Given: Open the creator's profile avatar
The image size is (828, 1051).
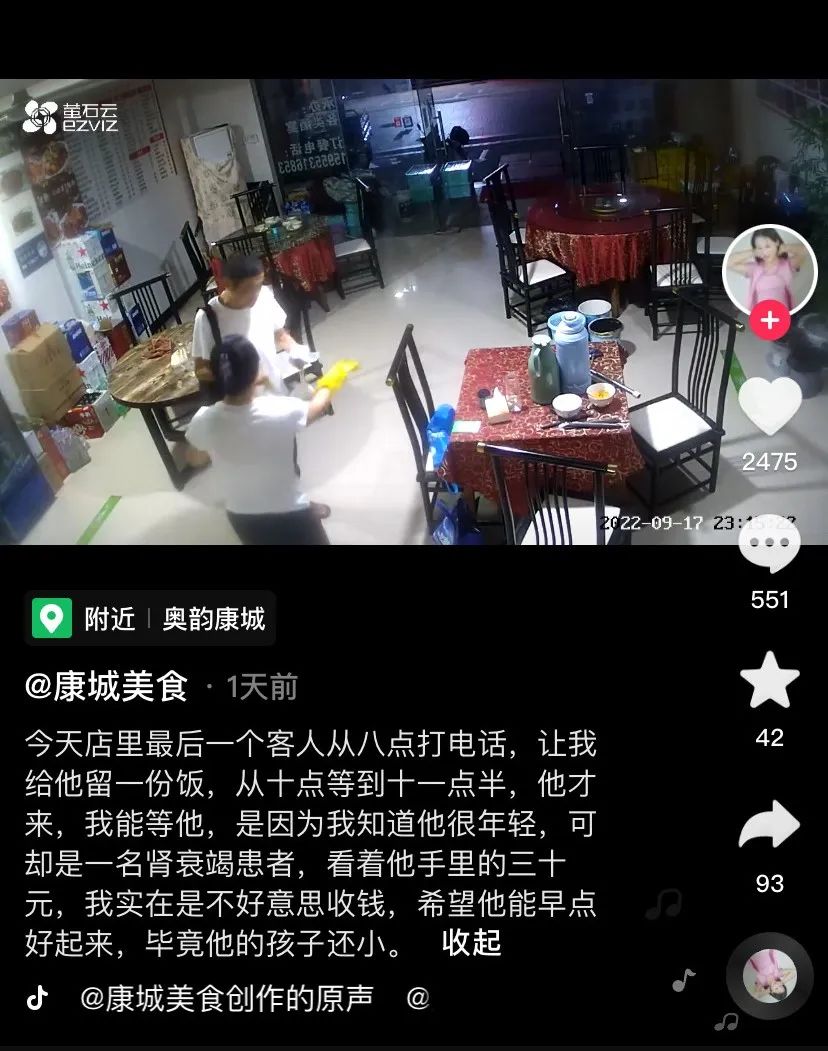Looking at the screenshot, I should tap(769, 269).
